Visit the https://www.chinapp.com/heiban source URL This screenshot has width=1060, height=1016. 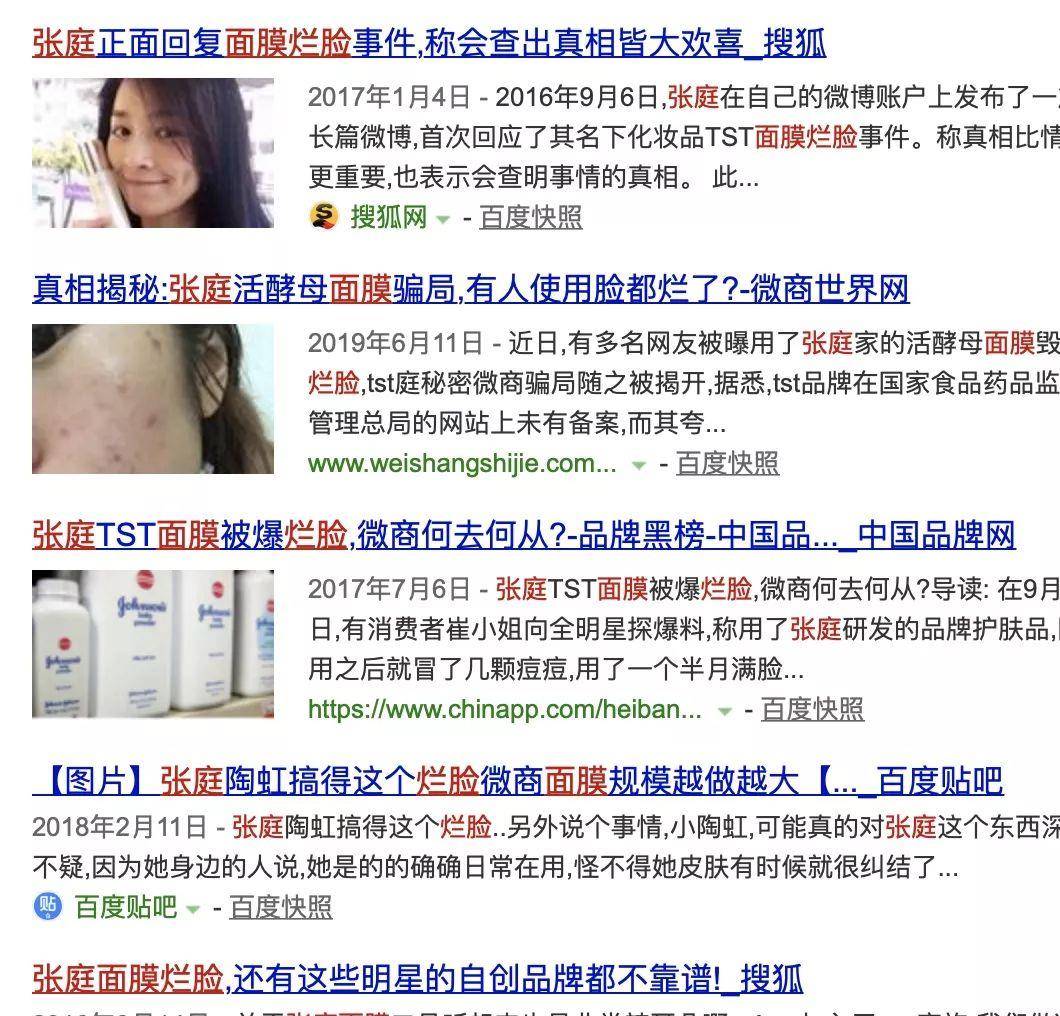(504, 709)
